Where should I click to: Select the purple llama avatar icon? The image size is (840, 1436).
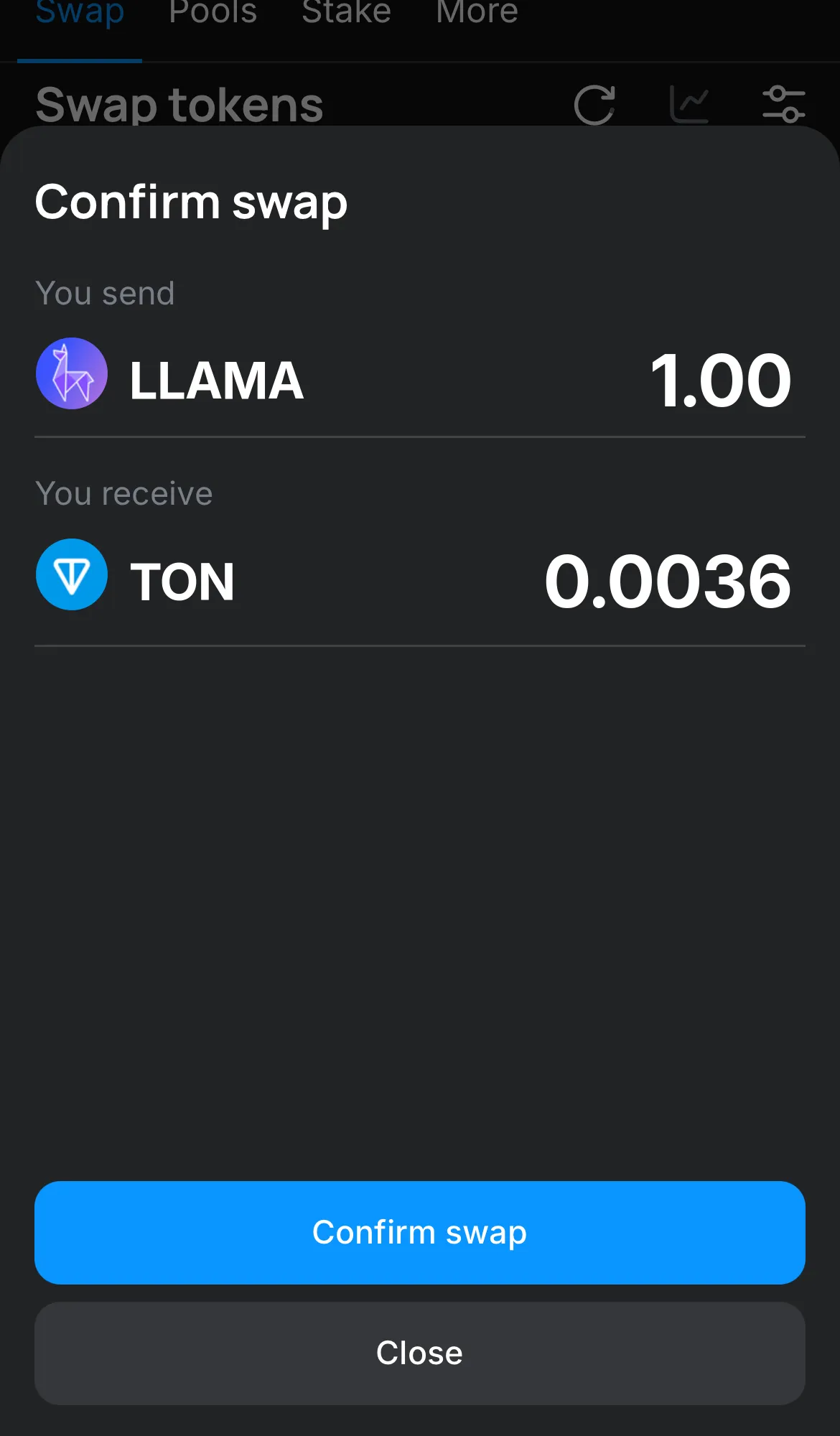point(72,373)
